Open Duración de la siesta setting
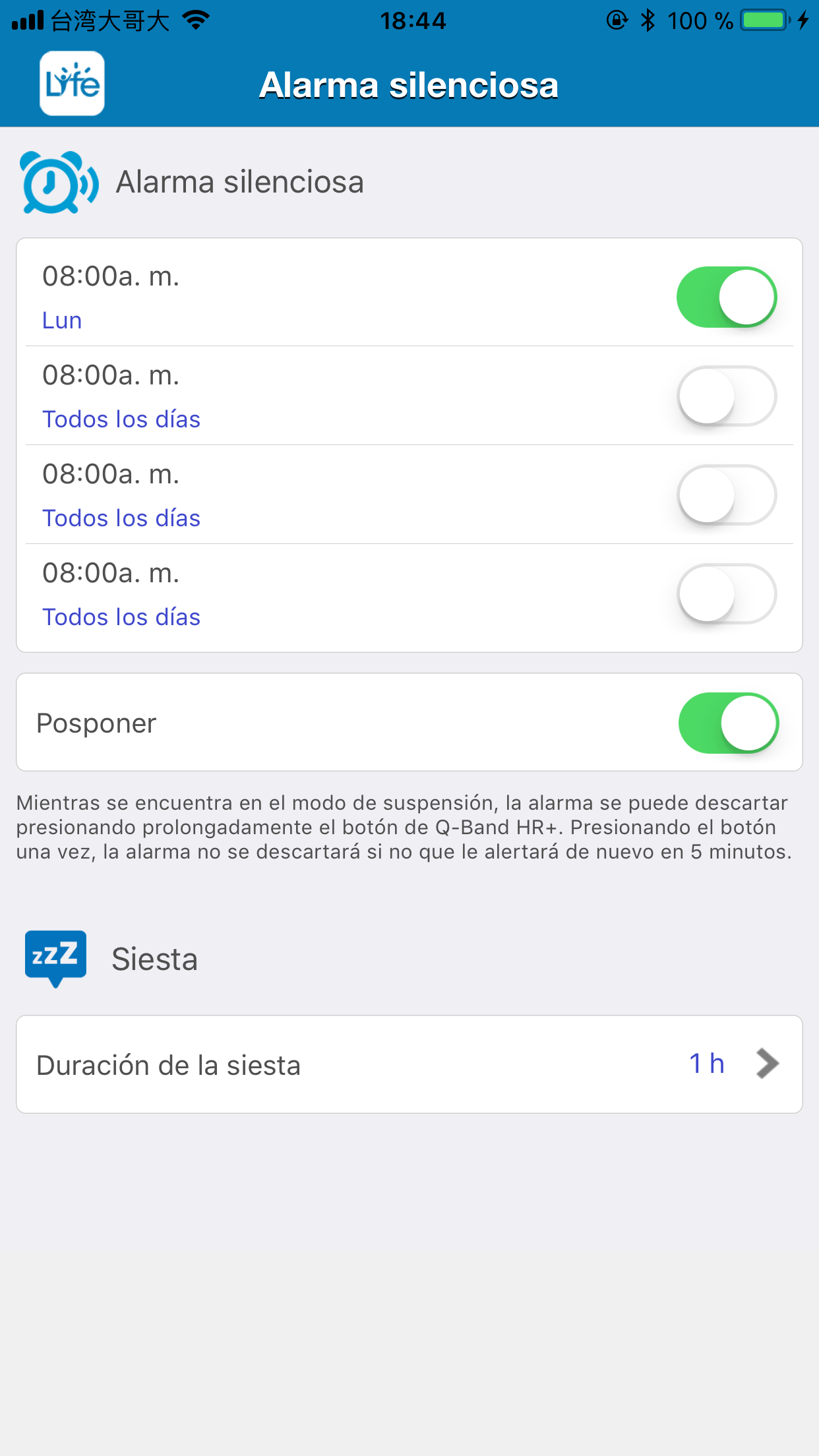The height and width of the screenshot is (1456, 819). coord(409,1064)
